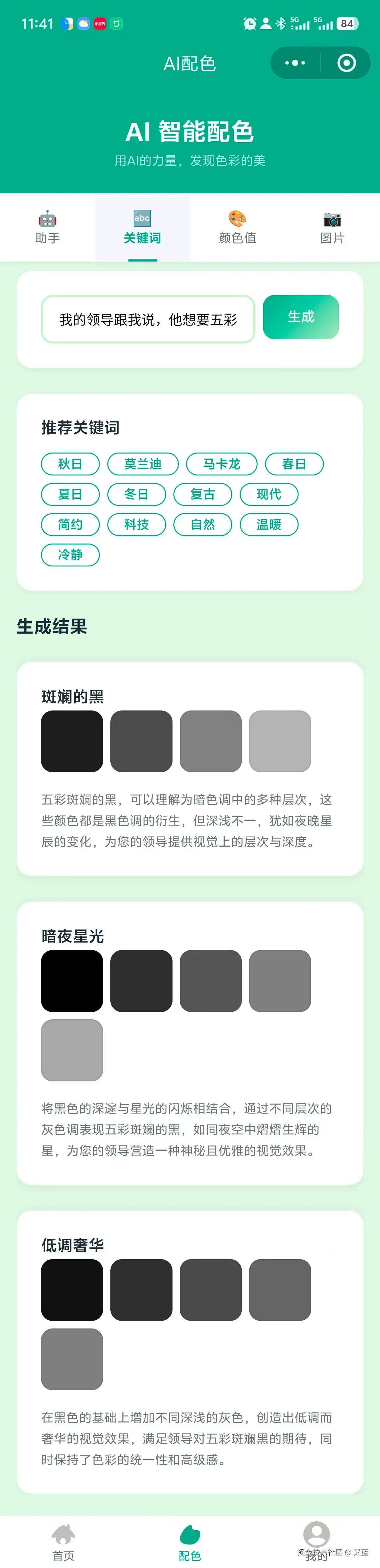
Task: Tap the first swatch in 低调奢华
Action: [72, 1290]
